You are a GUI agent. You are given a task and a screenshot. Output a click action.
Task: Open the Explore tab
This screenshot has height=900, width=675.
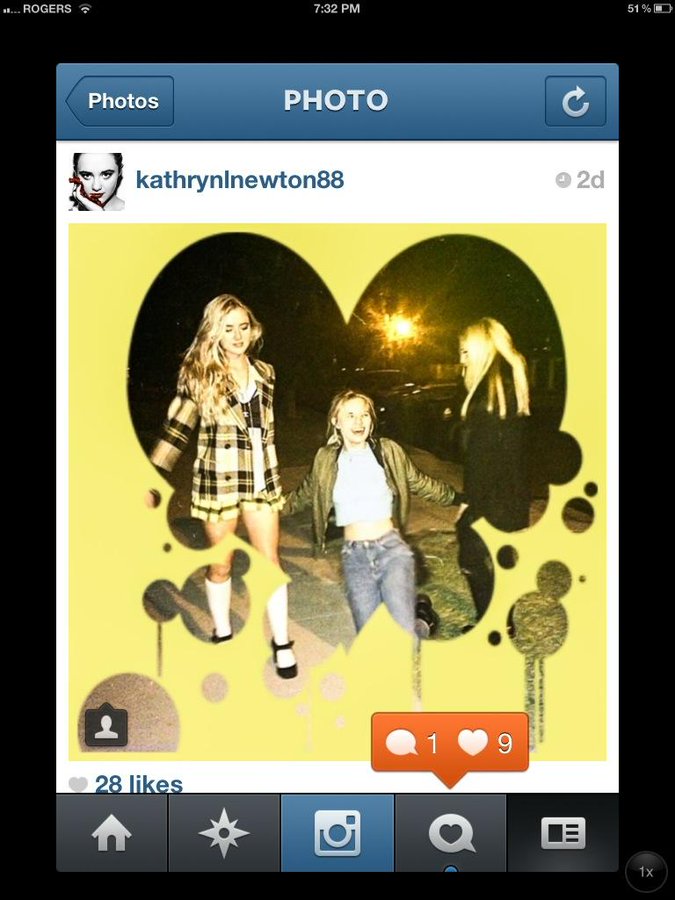pyautogui.click(x=224, y=833)
